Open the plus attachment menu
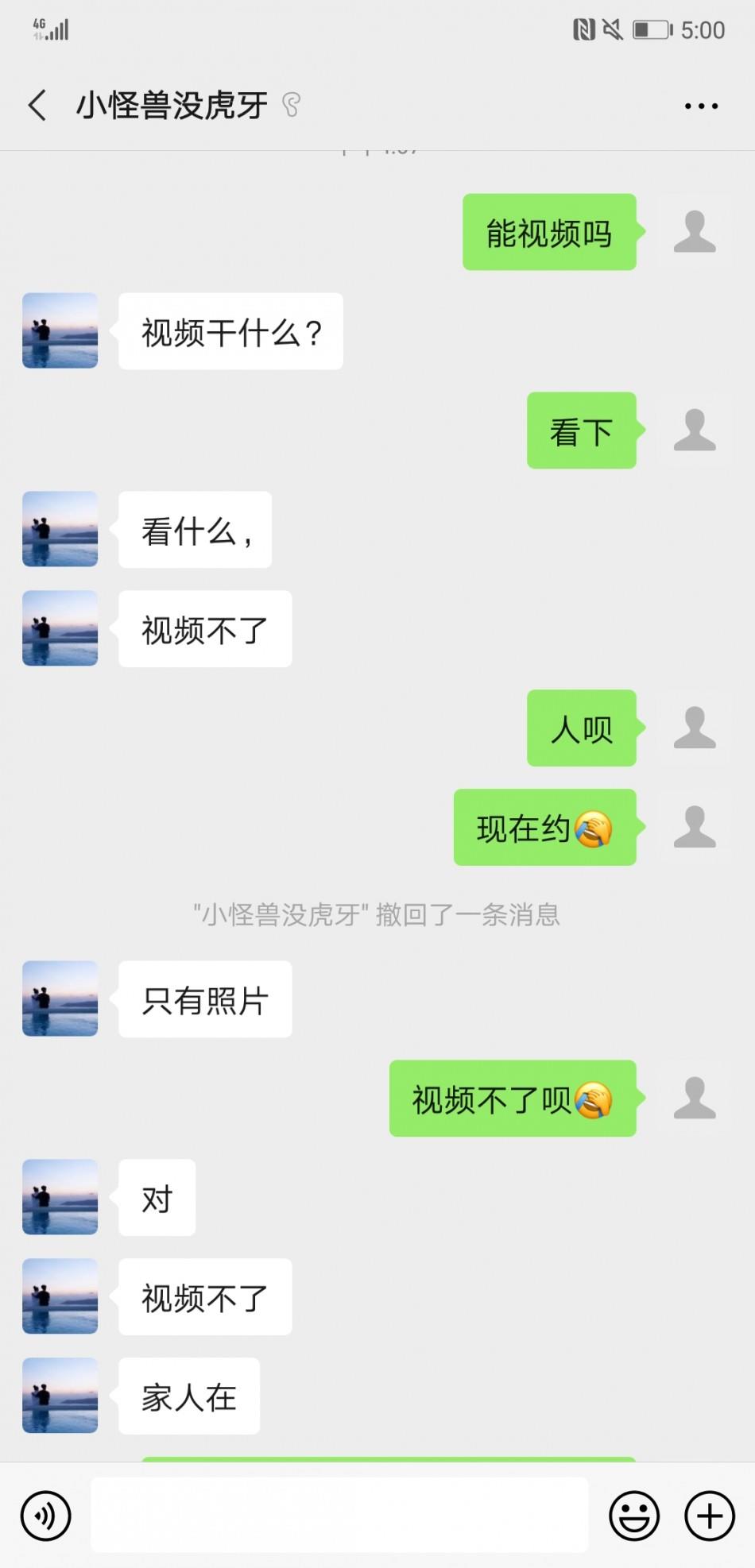Image resolution: width=755 pixels, height=1568 pixels. [709, 1515]
